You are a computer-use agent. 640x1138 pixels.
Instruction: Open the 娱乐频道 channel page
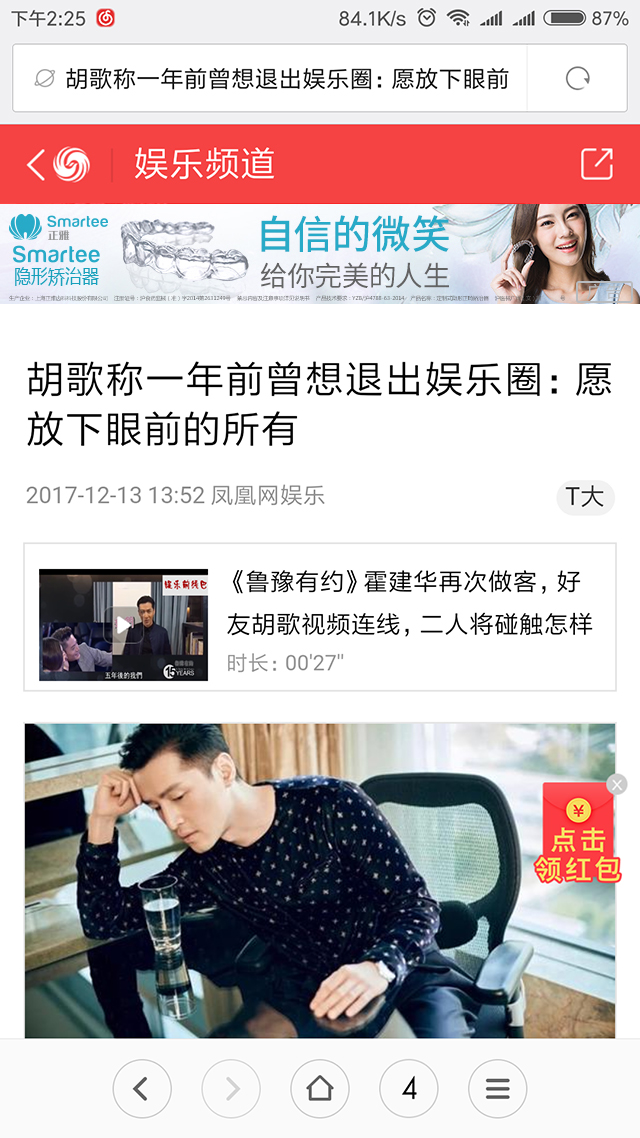pos(205,164)
